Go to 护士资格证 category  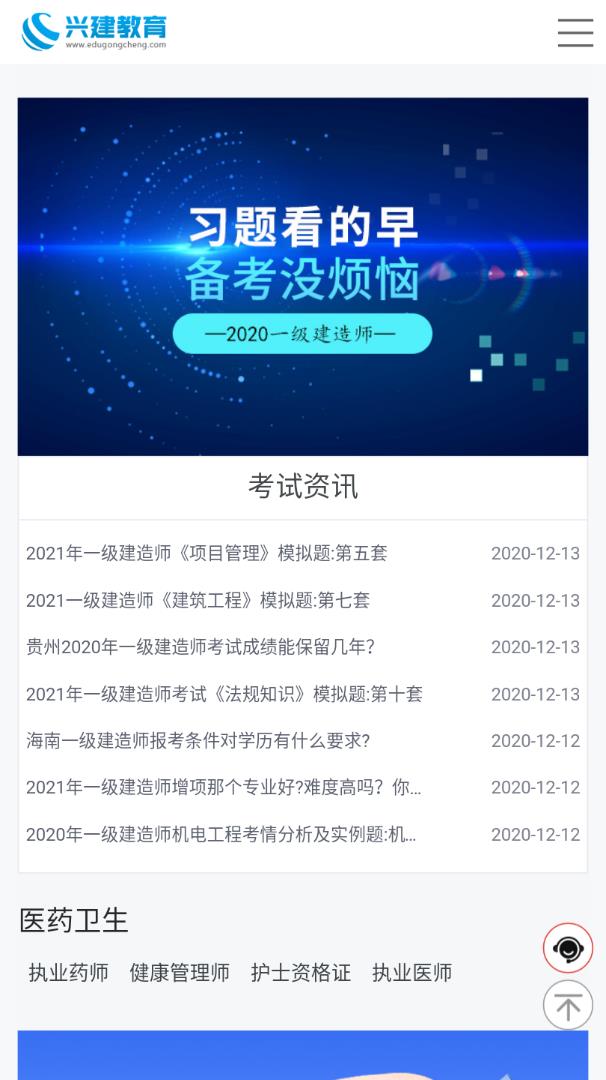[300, 972]
